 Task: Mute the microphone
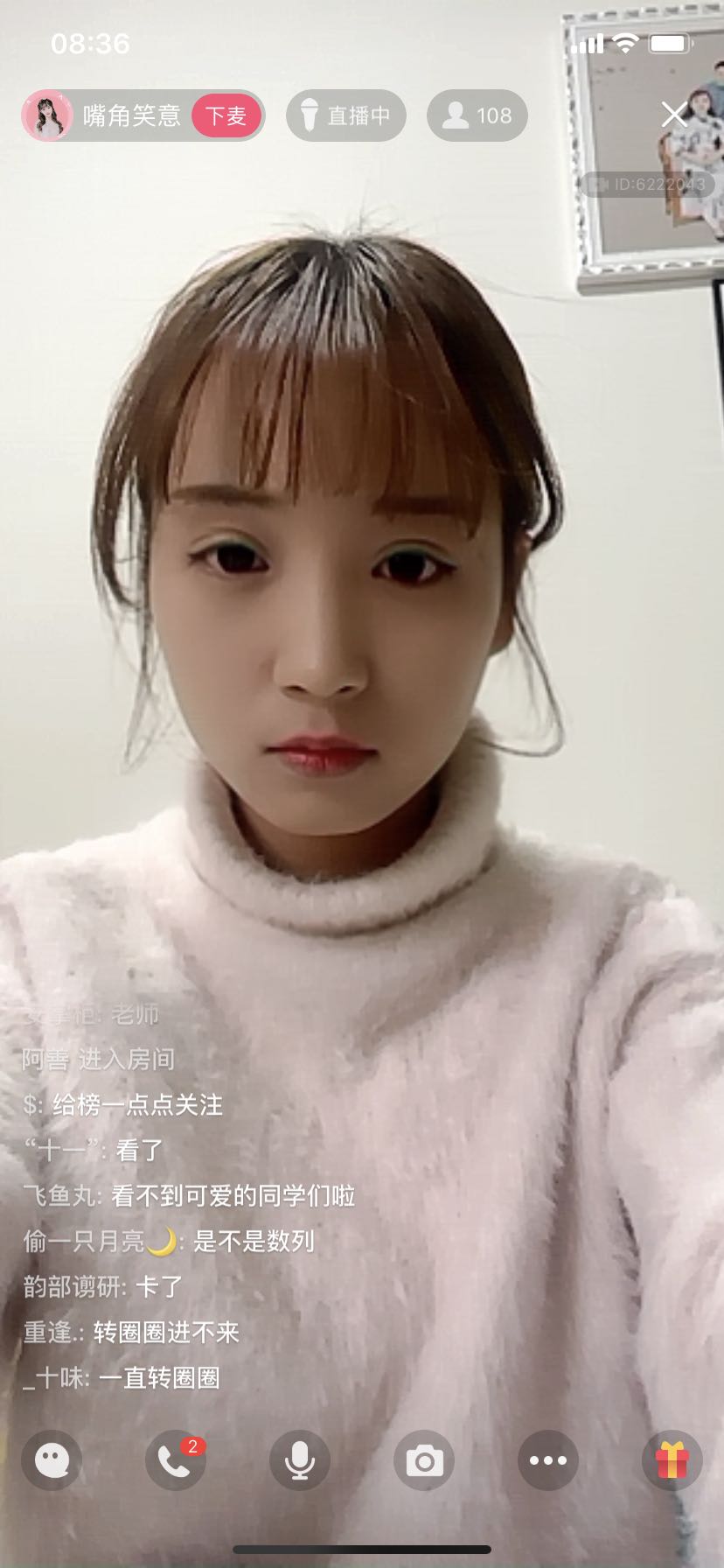[299, 1460]
